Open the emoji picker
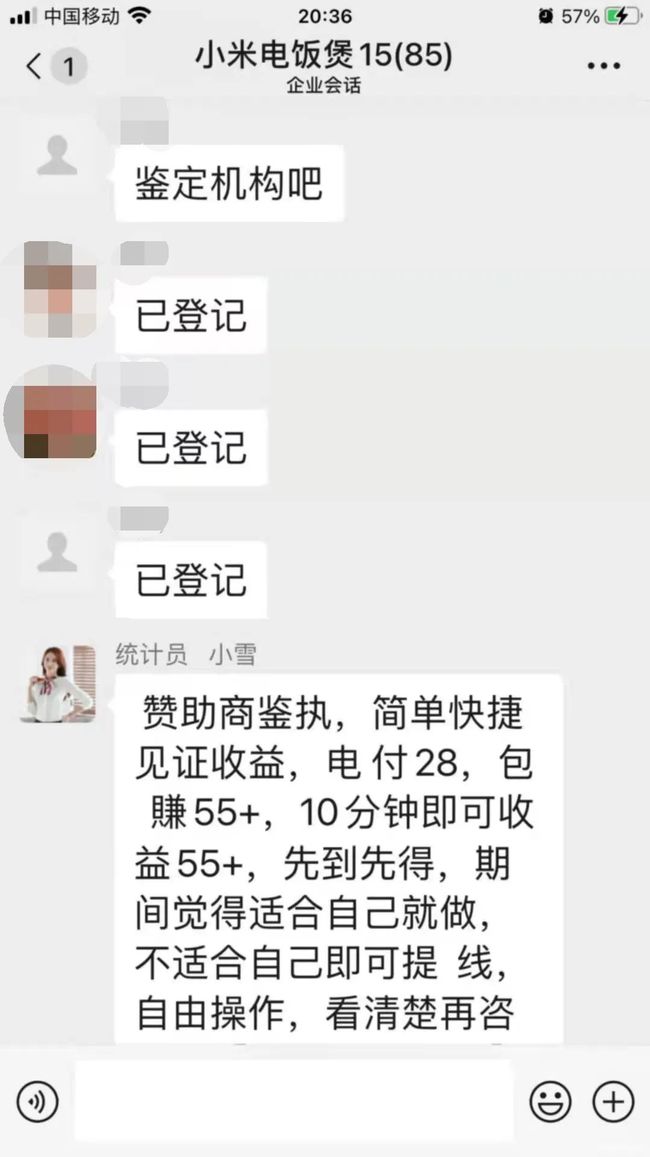 [x=550, y=1102]
